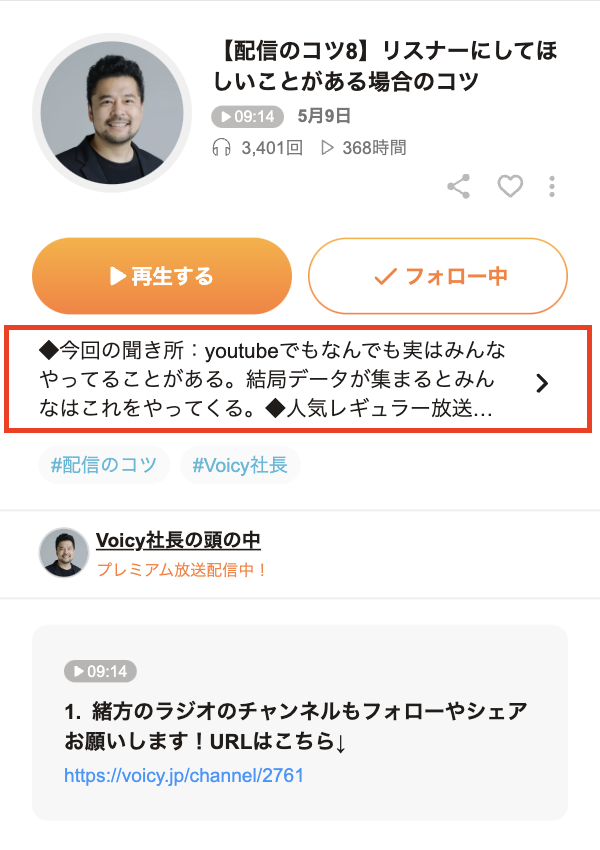
Task: Like this episode with the heart
Action: click(x=511, y=186)
